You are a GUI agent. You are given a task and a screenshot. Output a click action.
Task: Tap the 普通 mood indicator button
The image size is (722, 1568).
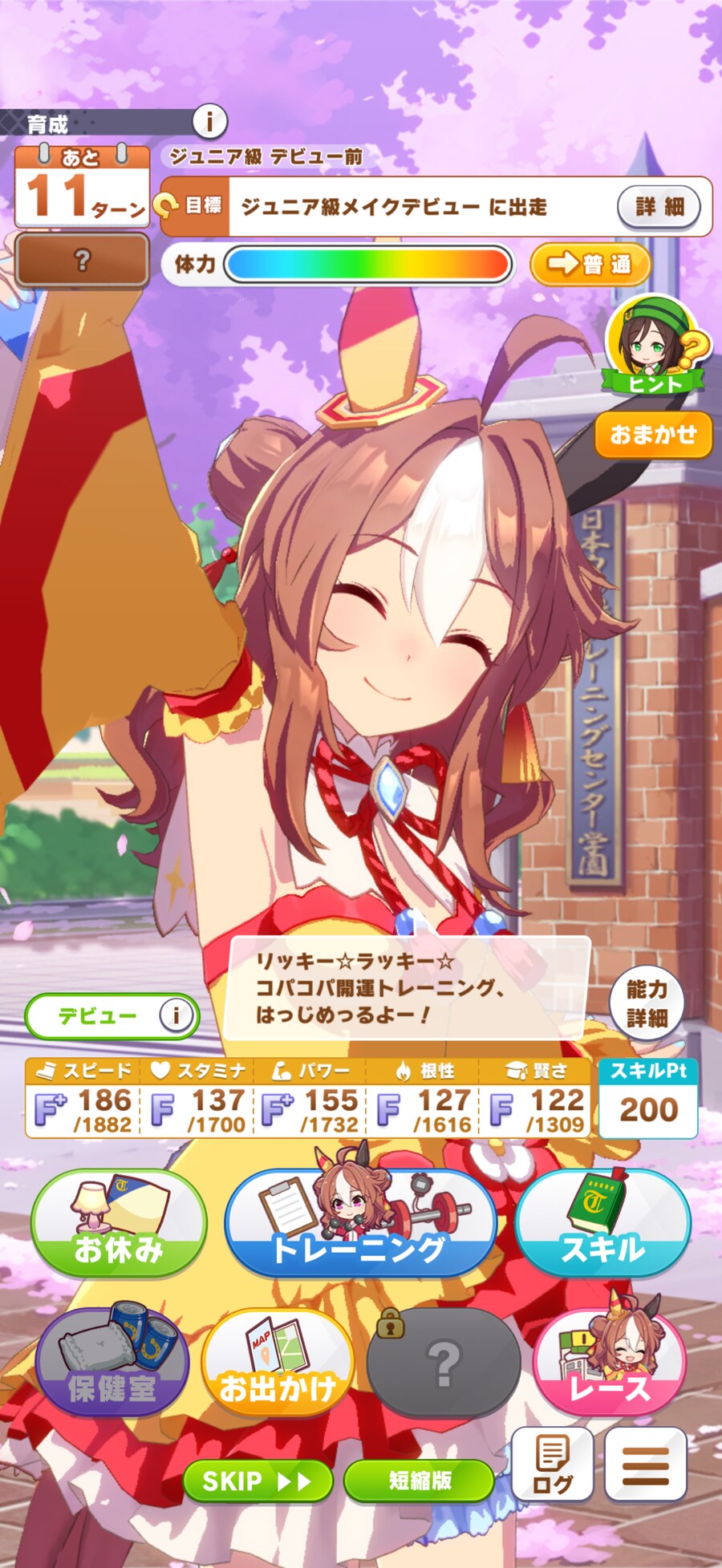click(x=590, y=264)
